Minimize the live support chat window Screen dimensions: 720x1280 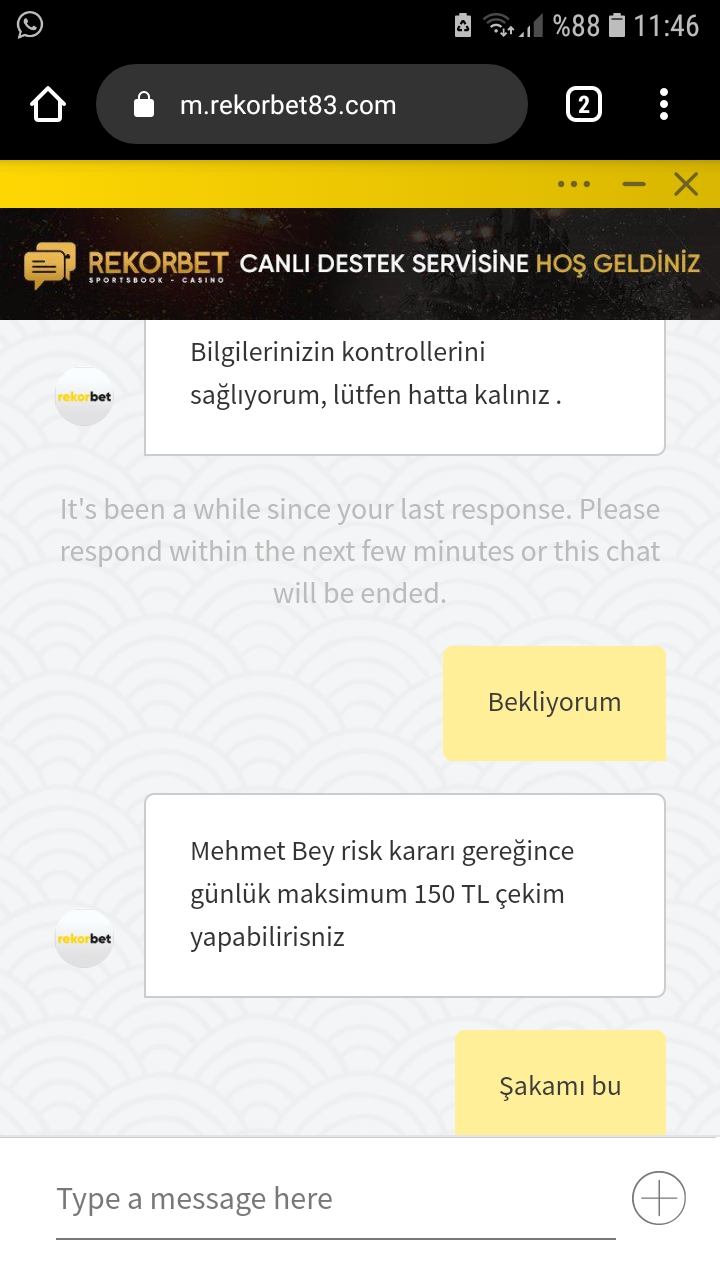633,184
